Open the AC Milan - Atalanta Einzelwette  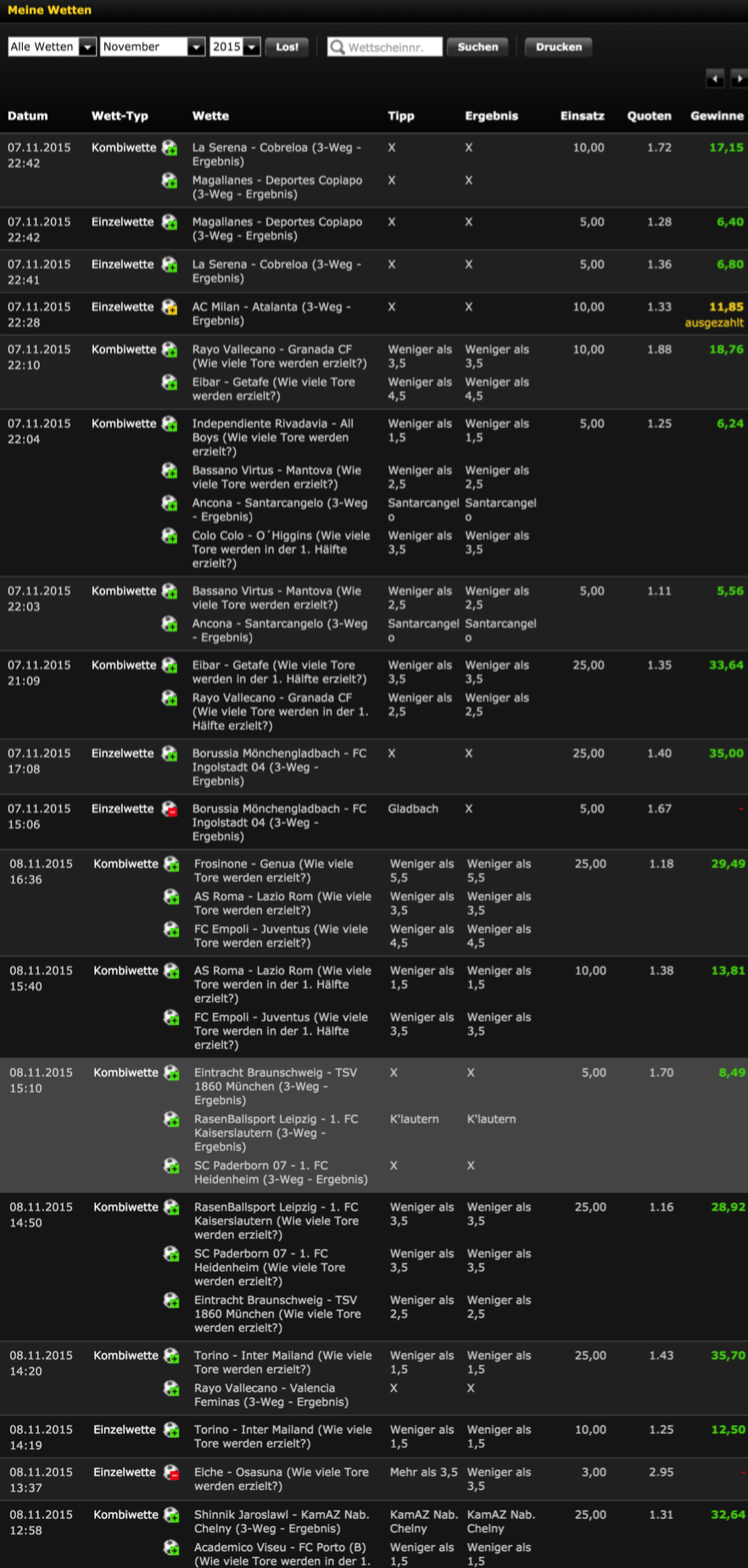pyautogui.click(x=374, y=314)
